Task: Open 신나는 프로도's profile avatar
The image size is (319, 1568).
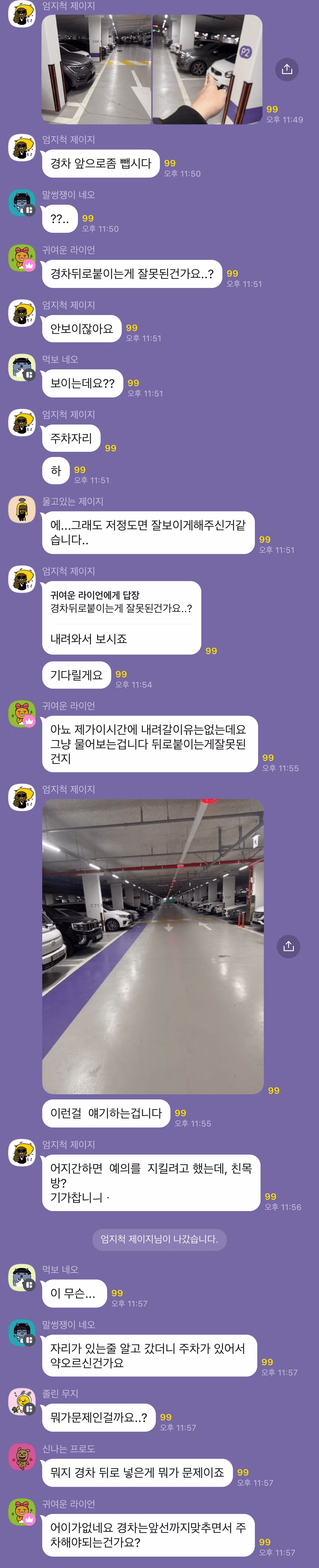Action: pyautogui.click(x=21, y=1457)
